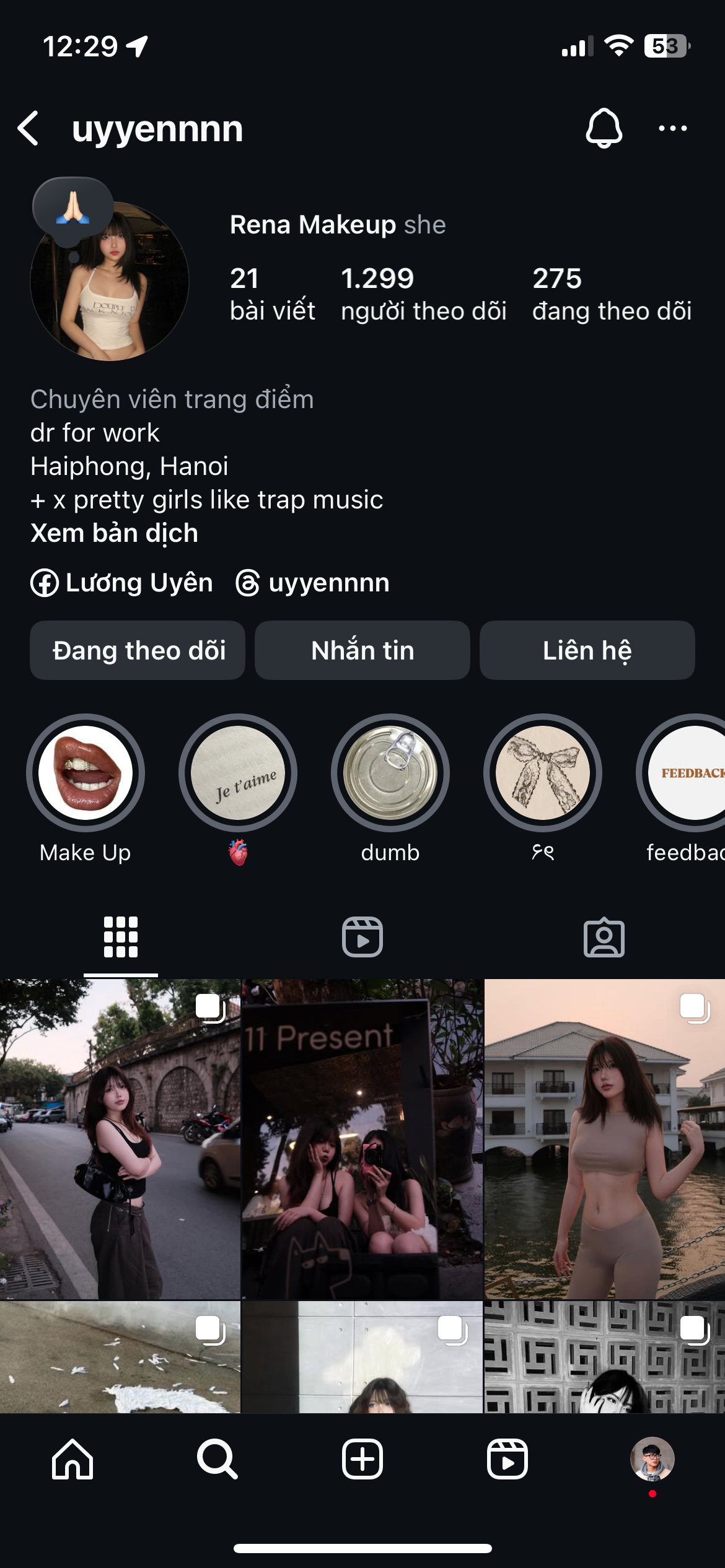Open search in bottom navigation

pos(217,1459)
